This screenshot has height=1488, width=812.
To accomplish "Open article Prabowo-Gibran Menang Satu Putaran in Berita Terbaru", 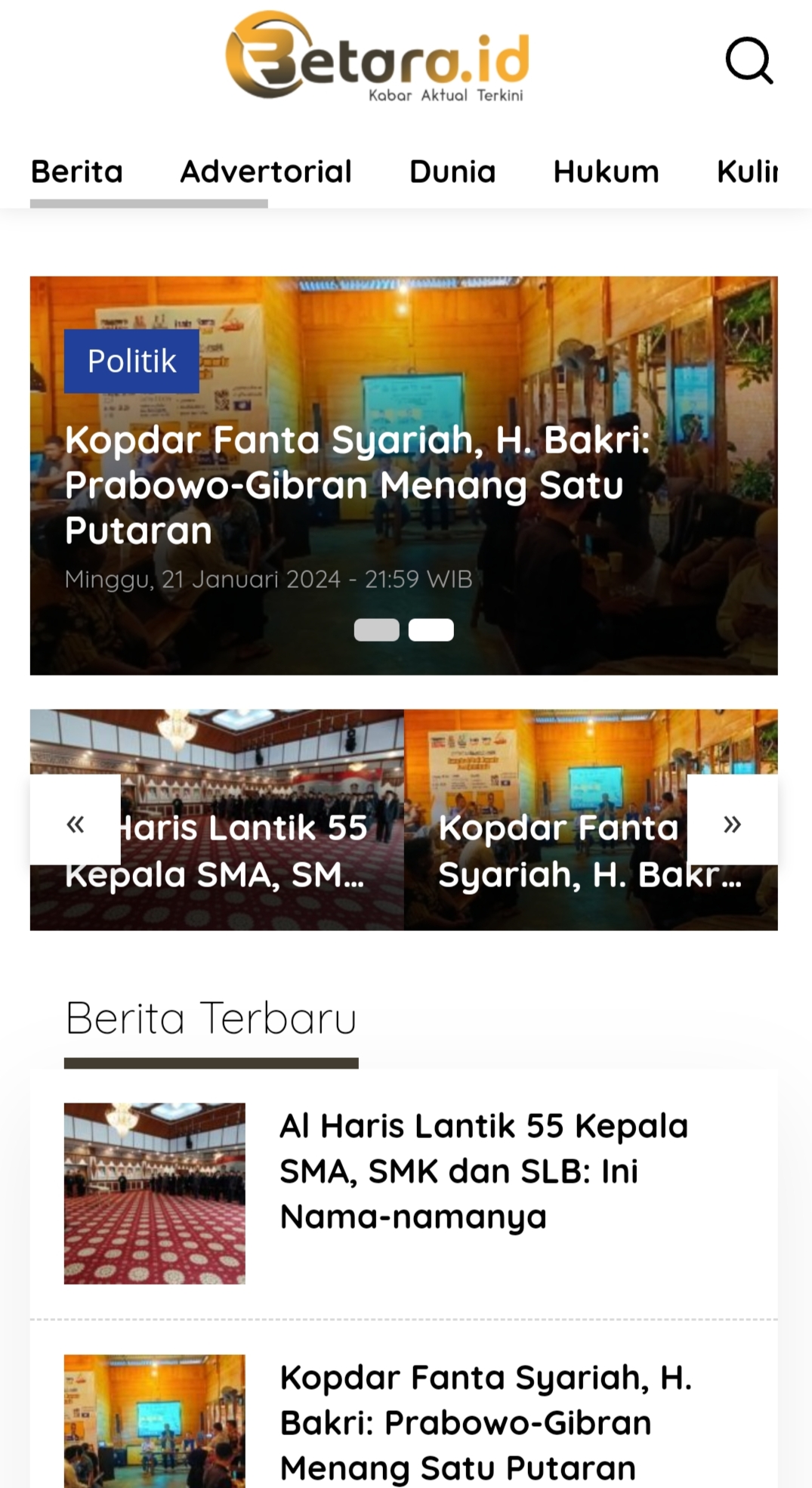I will tap(486, 1422).
